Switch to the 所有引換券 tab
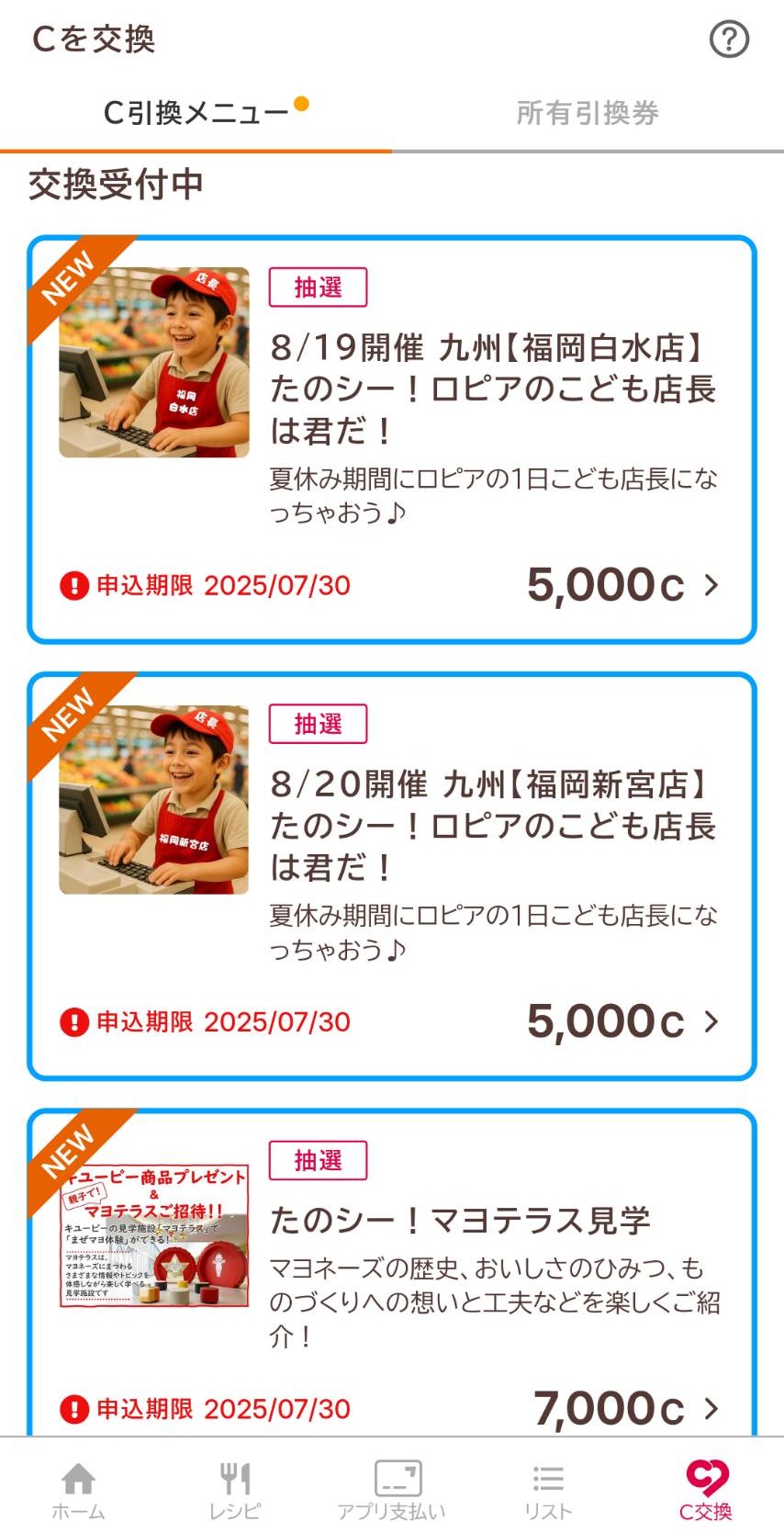This screenshot has height=1533, width=784. click(x=588, y=113)
